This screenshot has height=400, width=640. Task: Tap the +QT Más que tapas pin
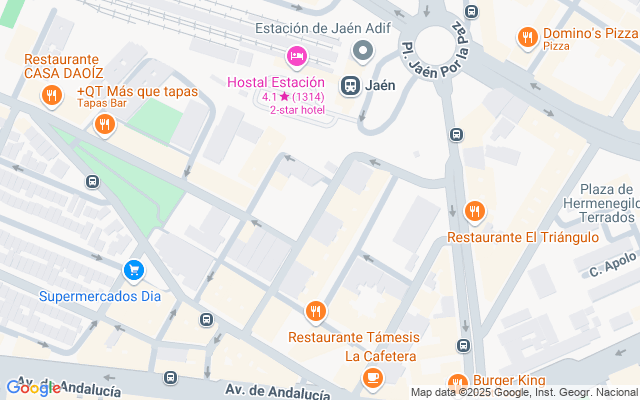104,125
